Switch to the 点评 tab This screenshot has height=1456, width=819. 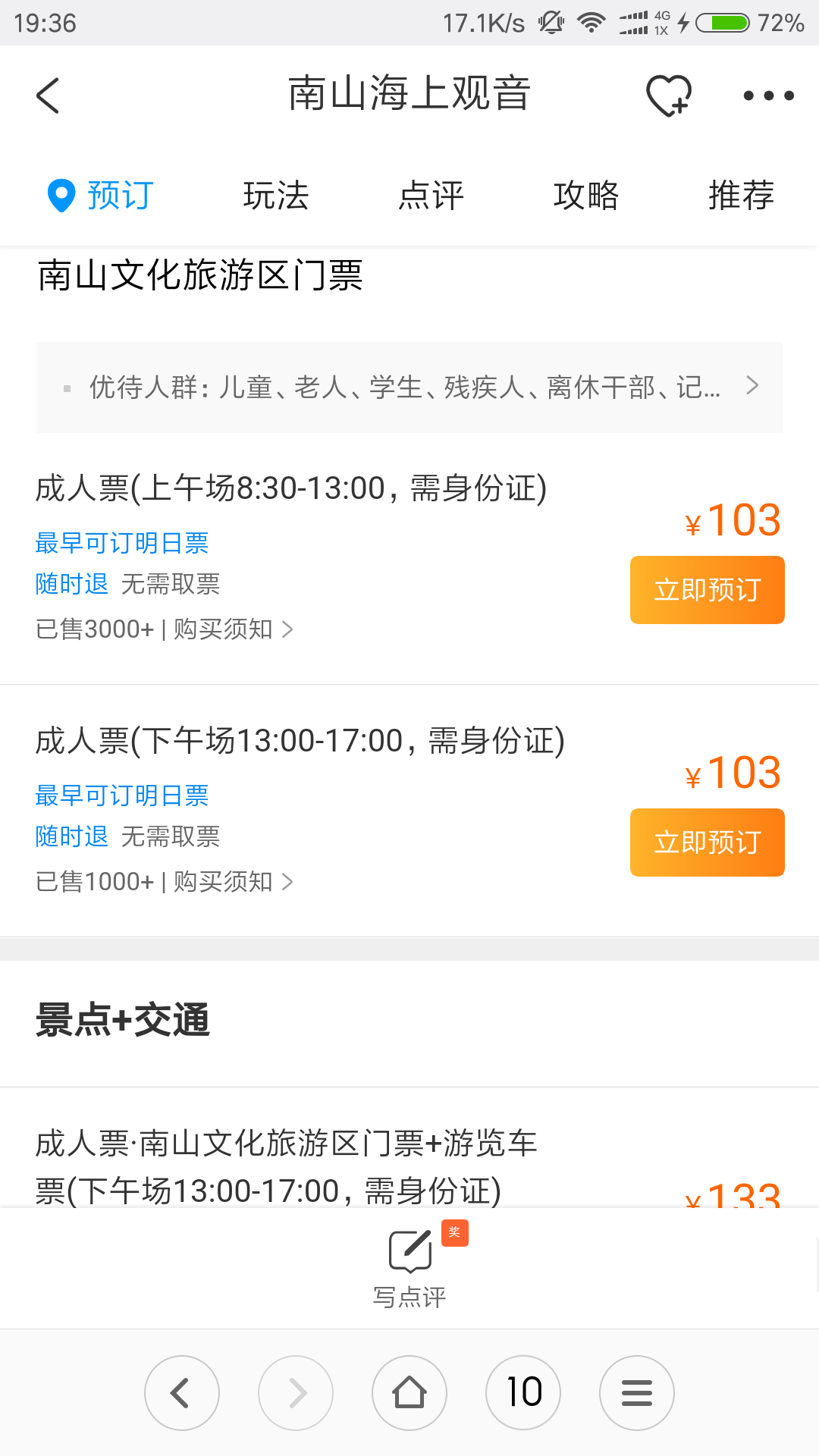(x=431, y=196)
